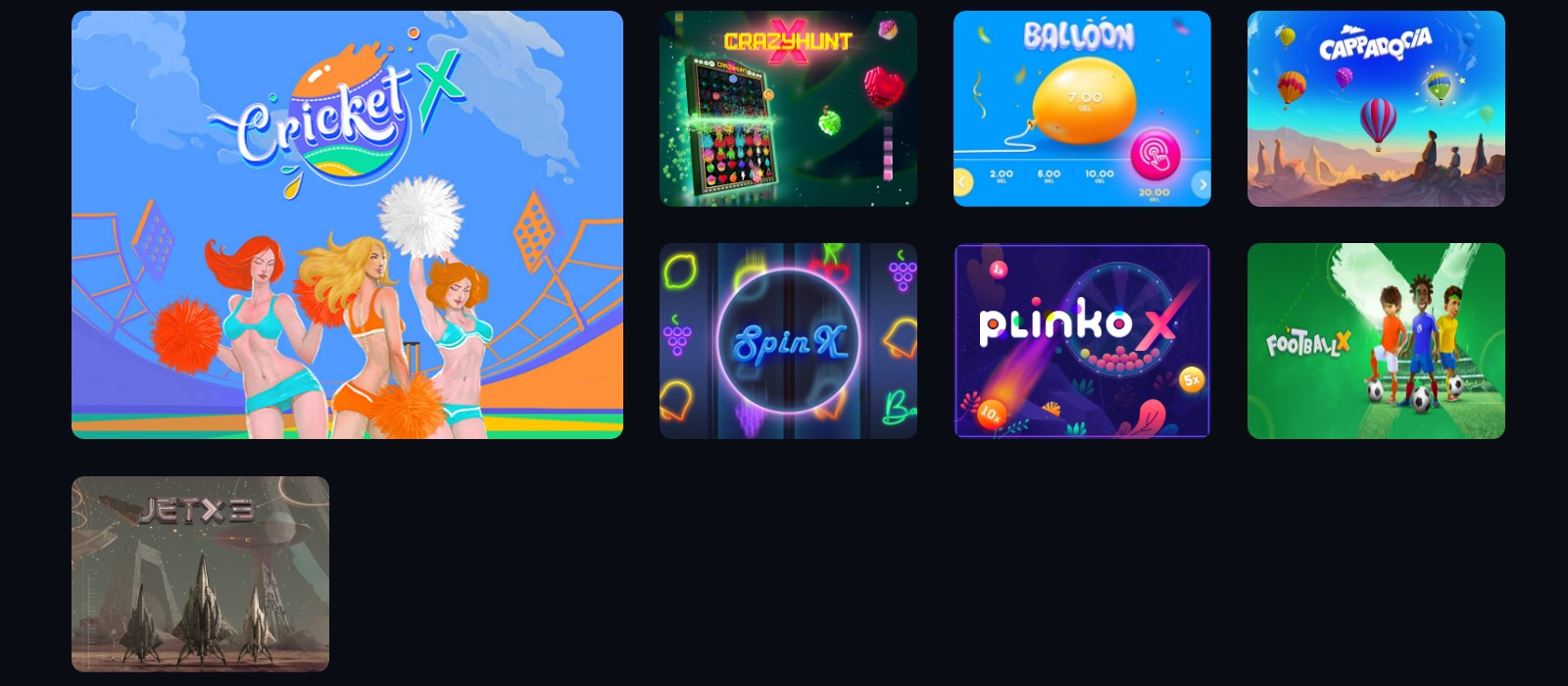Open the Balloon game tile
This screenshot has height=686, width=1568.
(x=1082, y=109)
